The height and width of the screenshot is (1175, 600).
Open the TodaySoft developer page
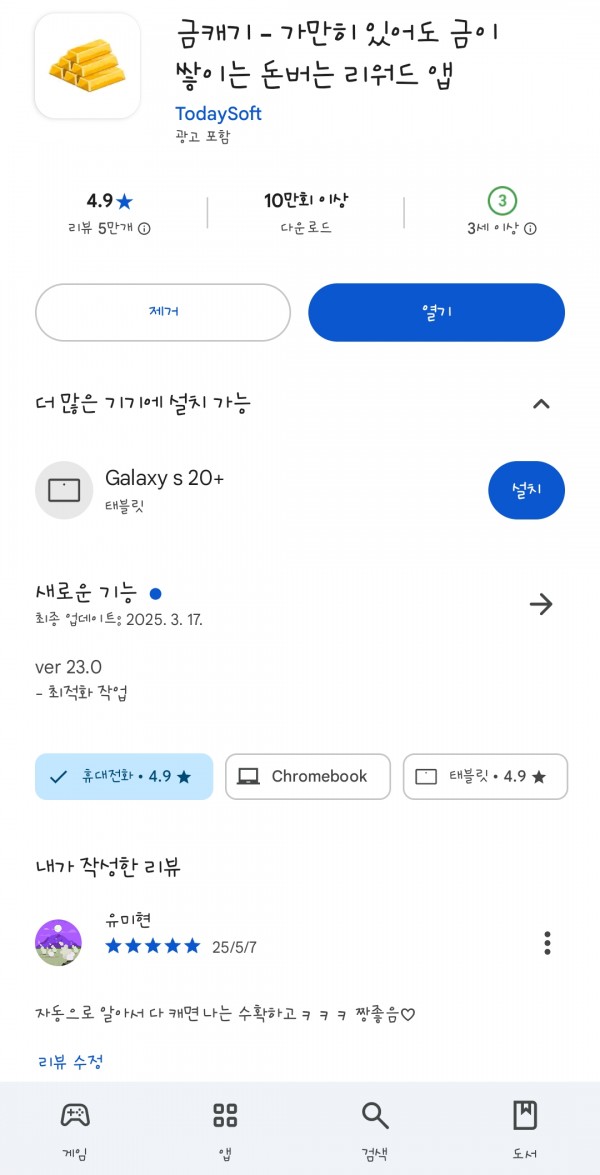point(218,114)
